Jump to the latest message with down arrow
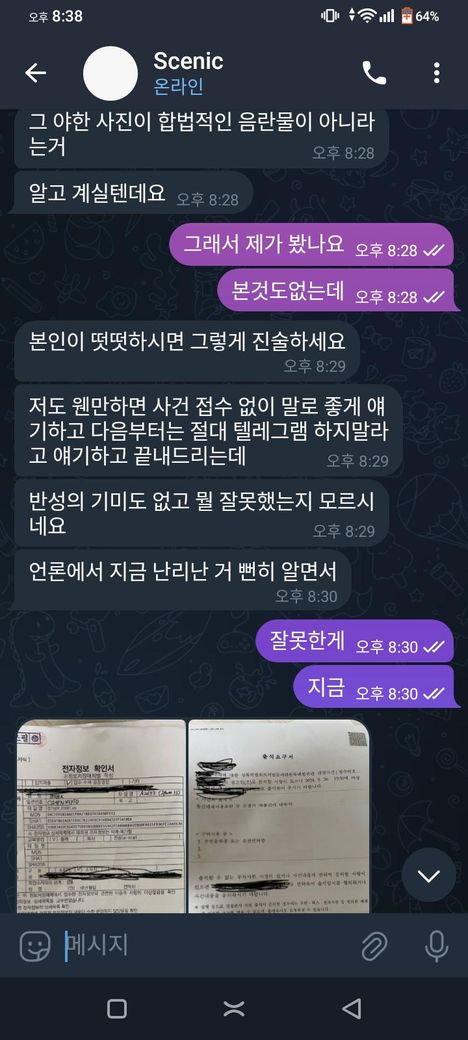Screen dimensions: 468x1040 429,876
